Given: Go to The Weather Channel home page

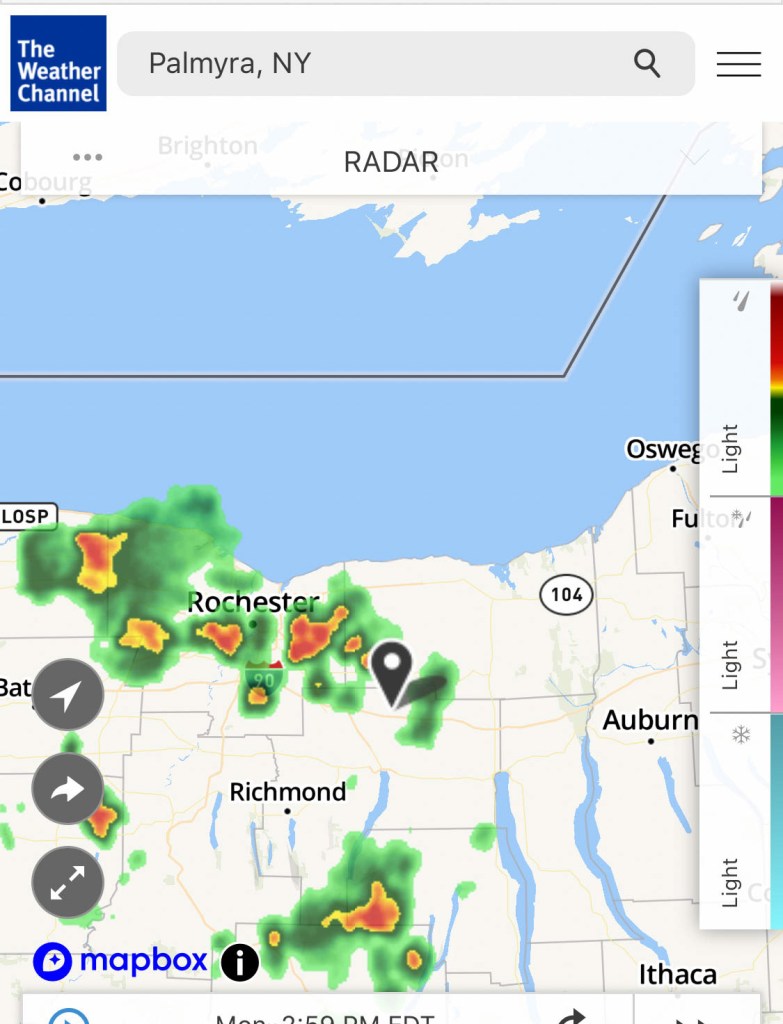Looking at the screenshot, I should pos(58,63).
